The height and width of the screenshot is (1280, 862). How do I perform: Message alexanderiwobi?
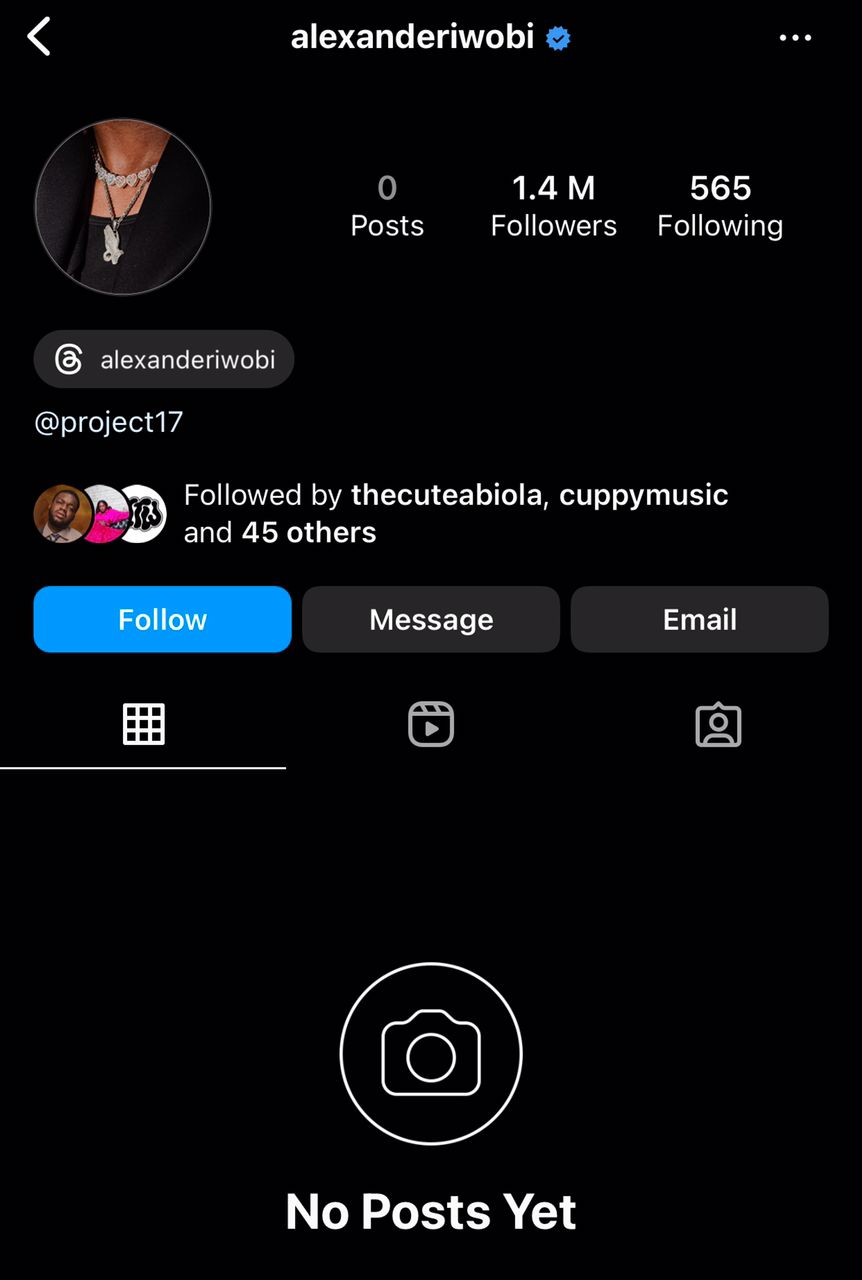tap(431, 619)
